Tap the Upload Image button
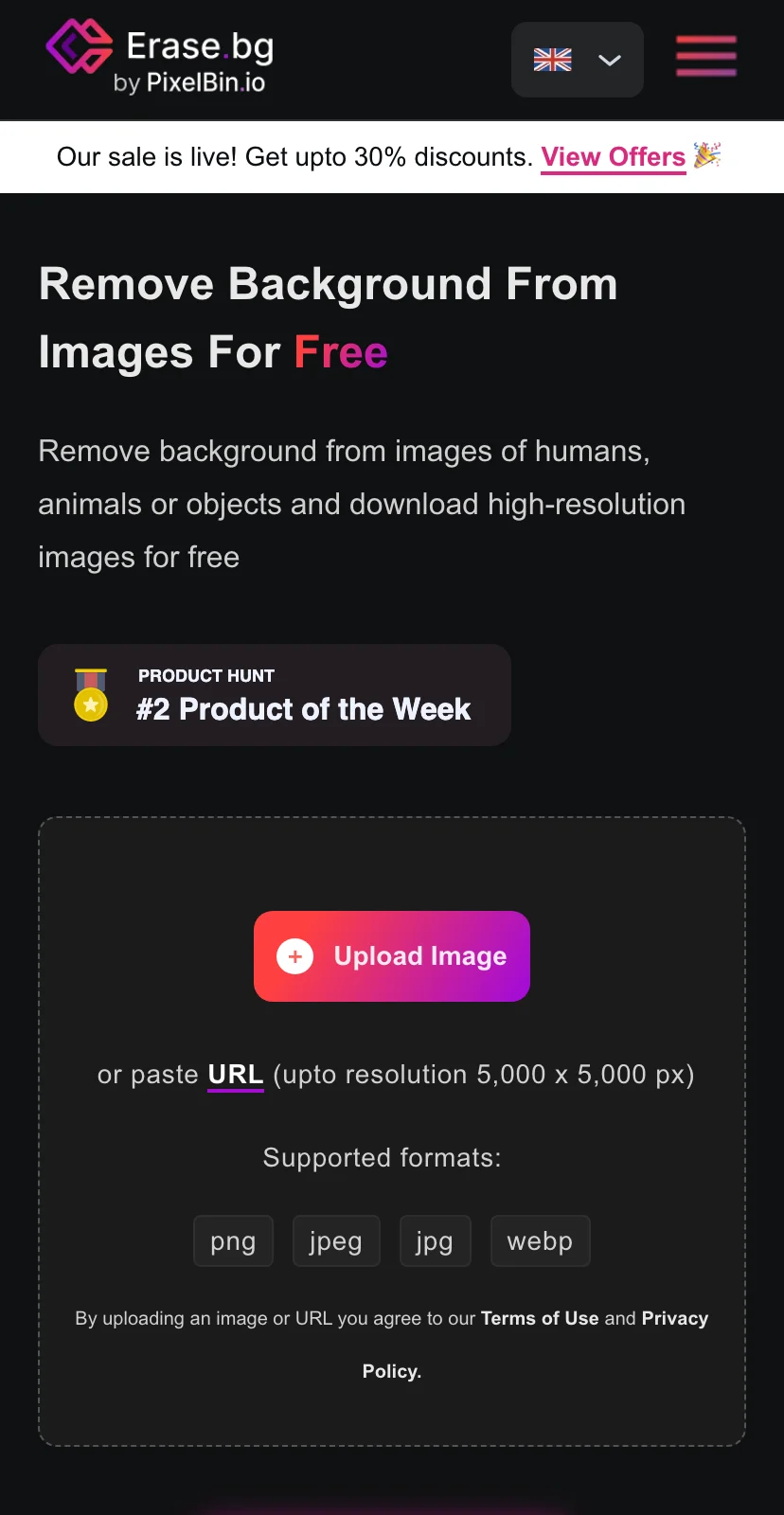 (392, 956)
